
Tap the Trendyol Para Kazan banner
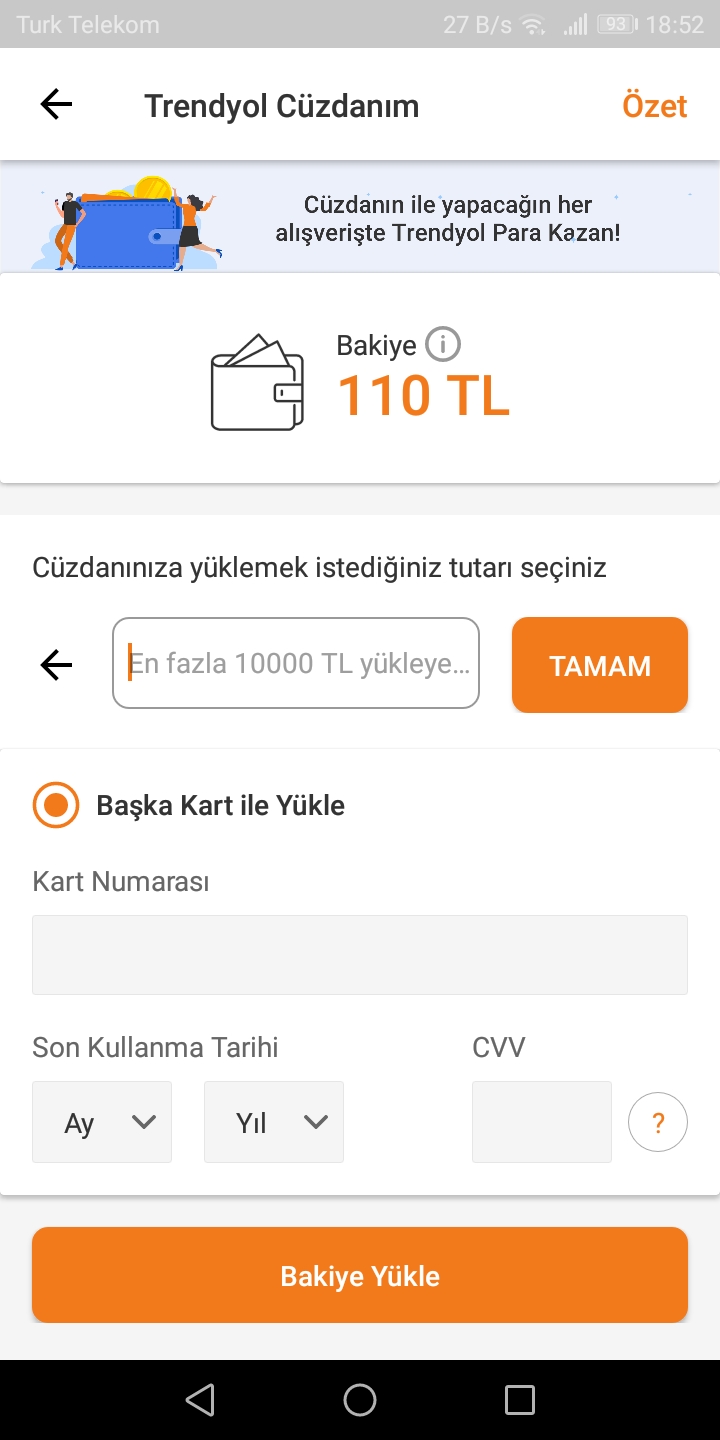pos(360,218)
